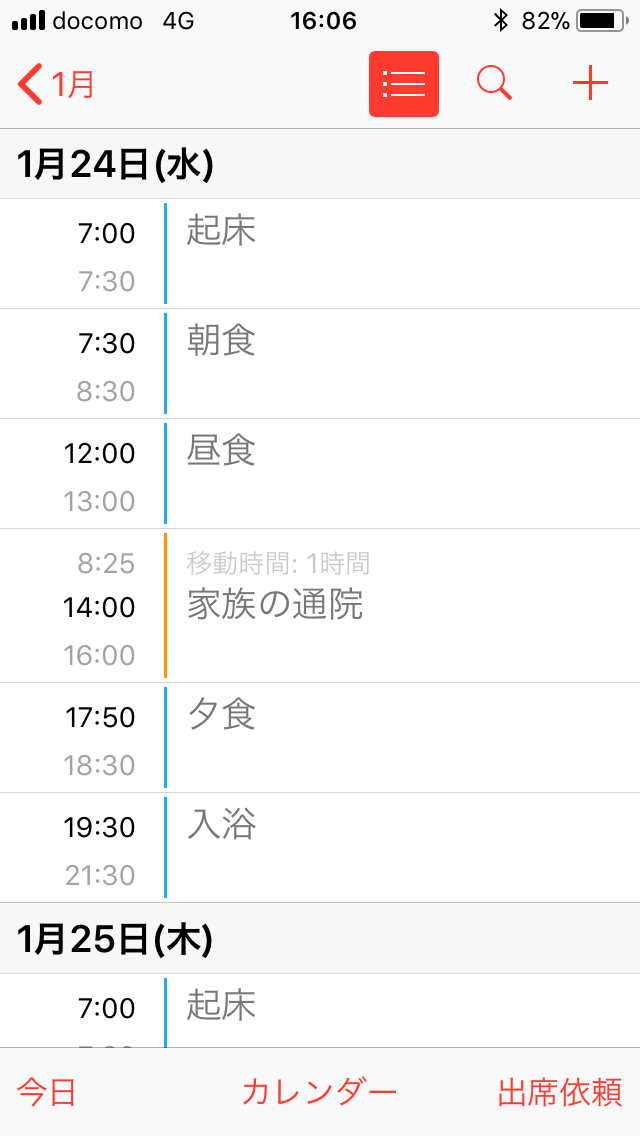Screen dimensions: 640x1136
Task: Go back to the 1月 month view
Action: tap(57, 84)
